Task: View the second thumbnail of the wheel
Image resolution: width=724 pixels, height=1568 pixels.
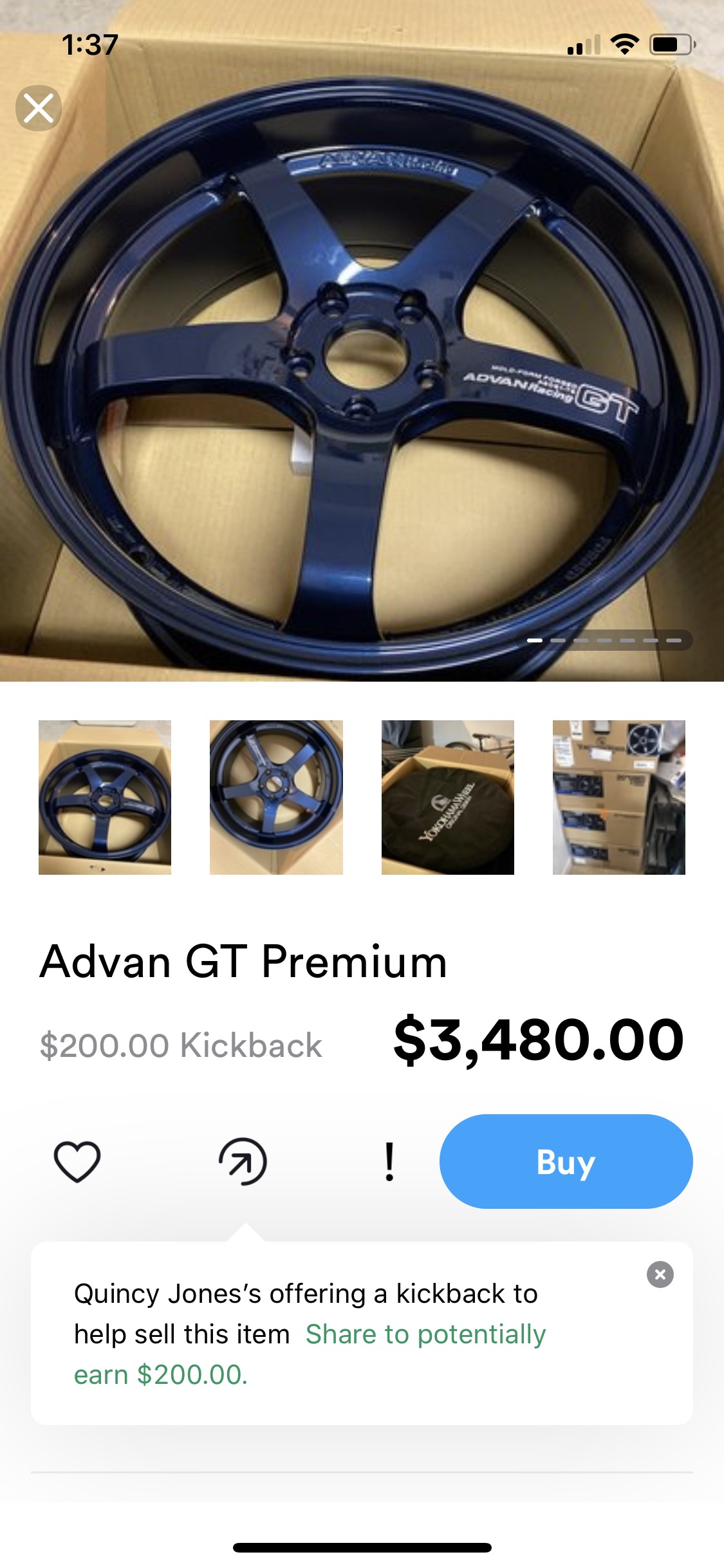Action: [276, 797]
